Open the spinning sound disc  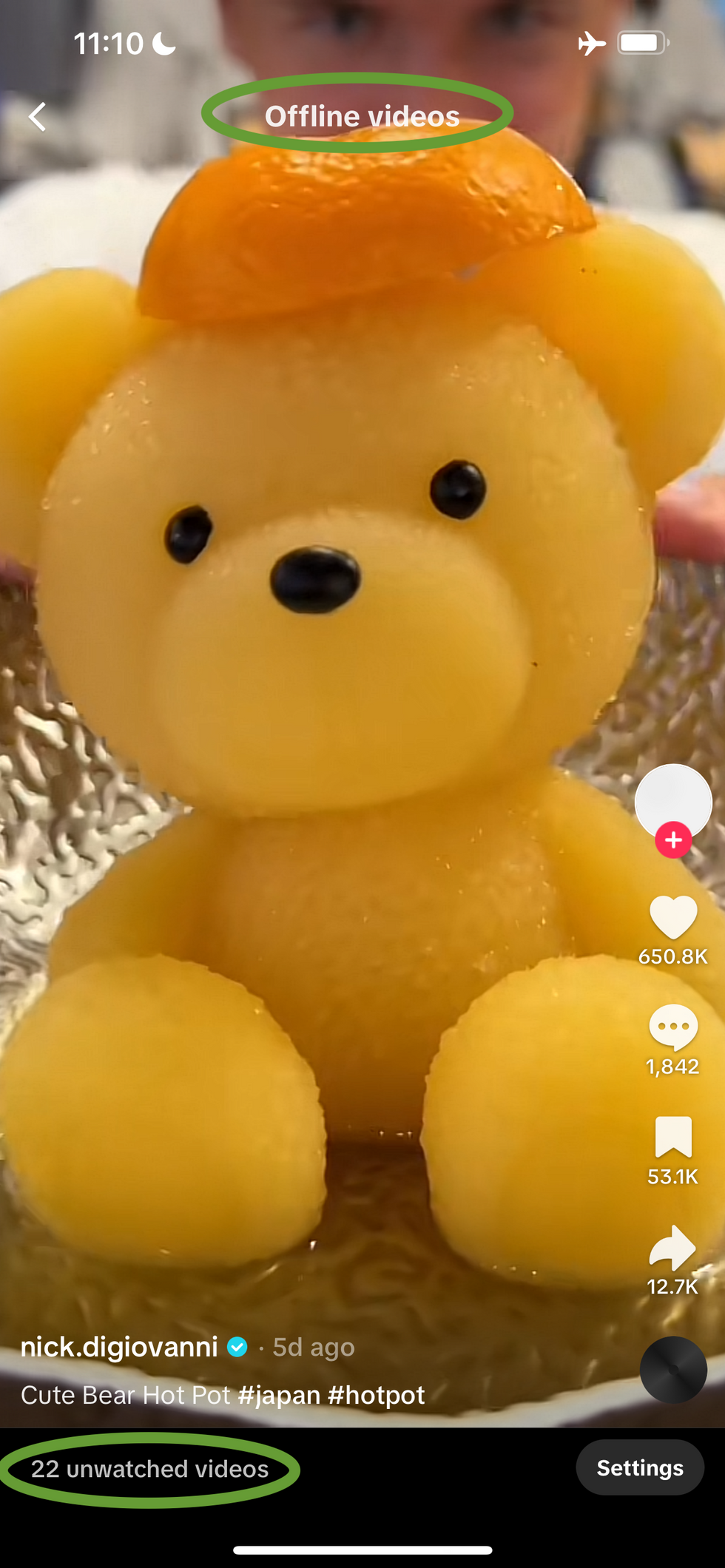tap(672, 1370)
